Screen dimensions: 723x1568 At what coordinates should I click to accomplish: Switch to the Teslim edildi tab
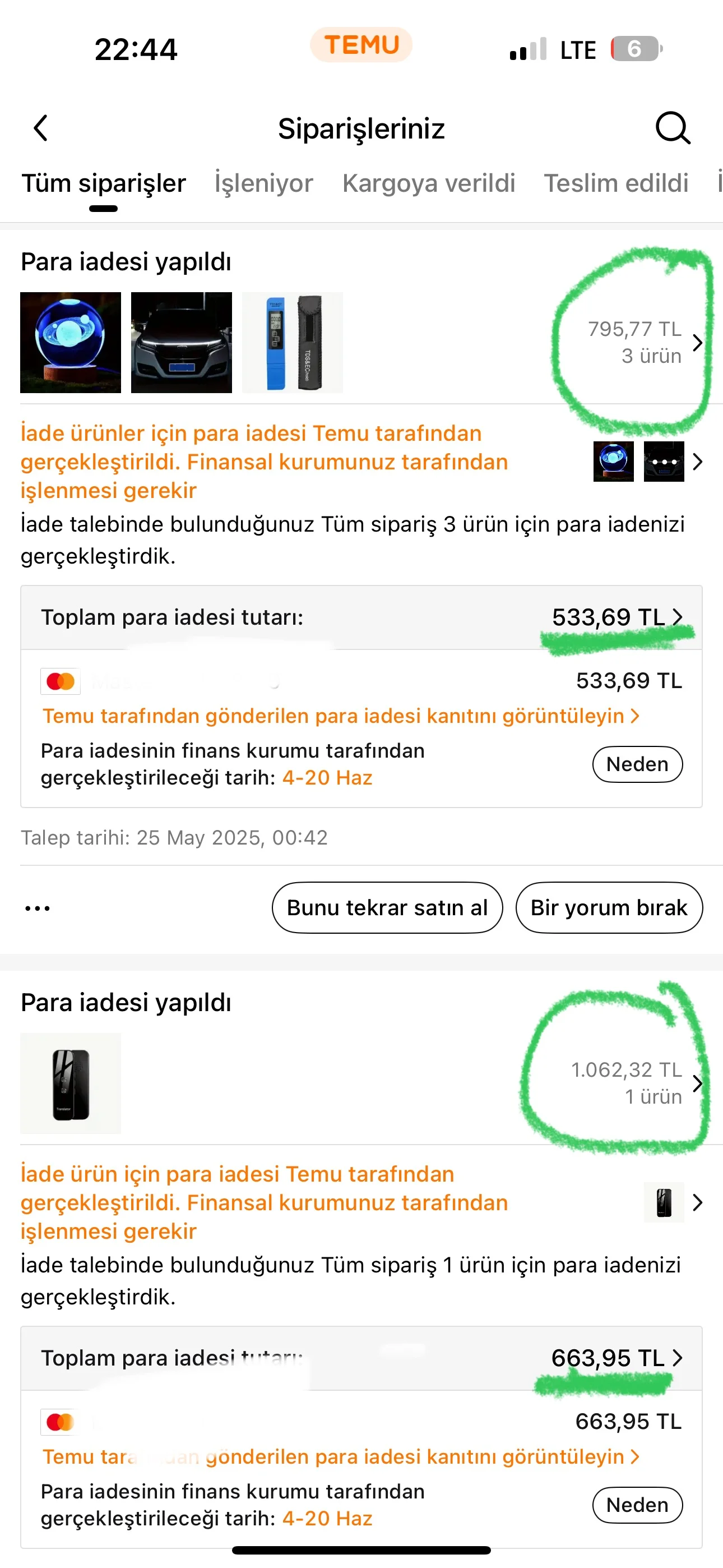point(616,183)
